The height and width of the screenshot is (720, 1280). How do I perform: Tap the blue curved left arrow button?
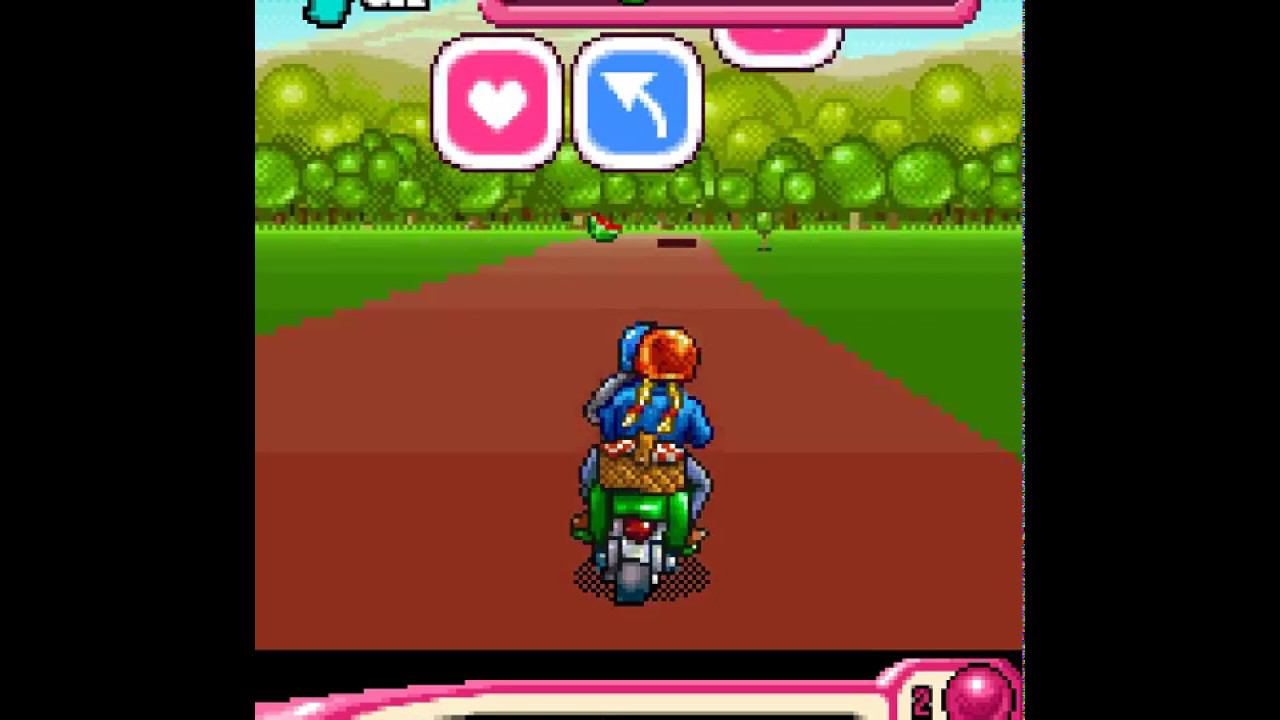pyautogui.click(x=638, y=102)
